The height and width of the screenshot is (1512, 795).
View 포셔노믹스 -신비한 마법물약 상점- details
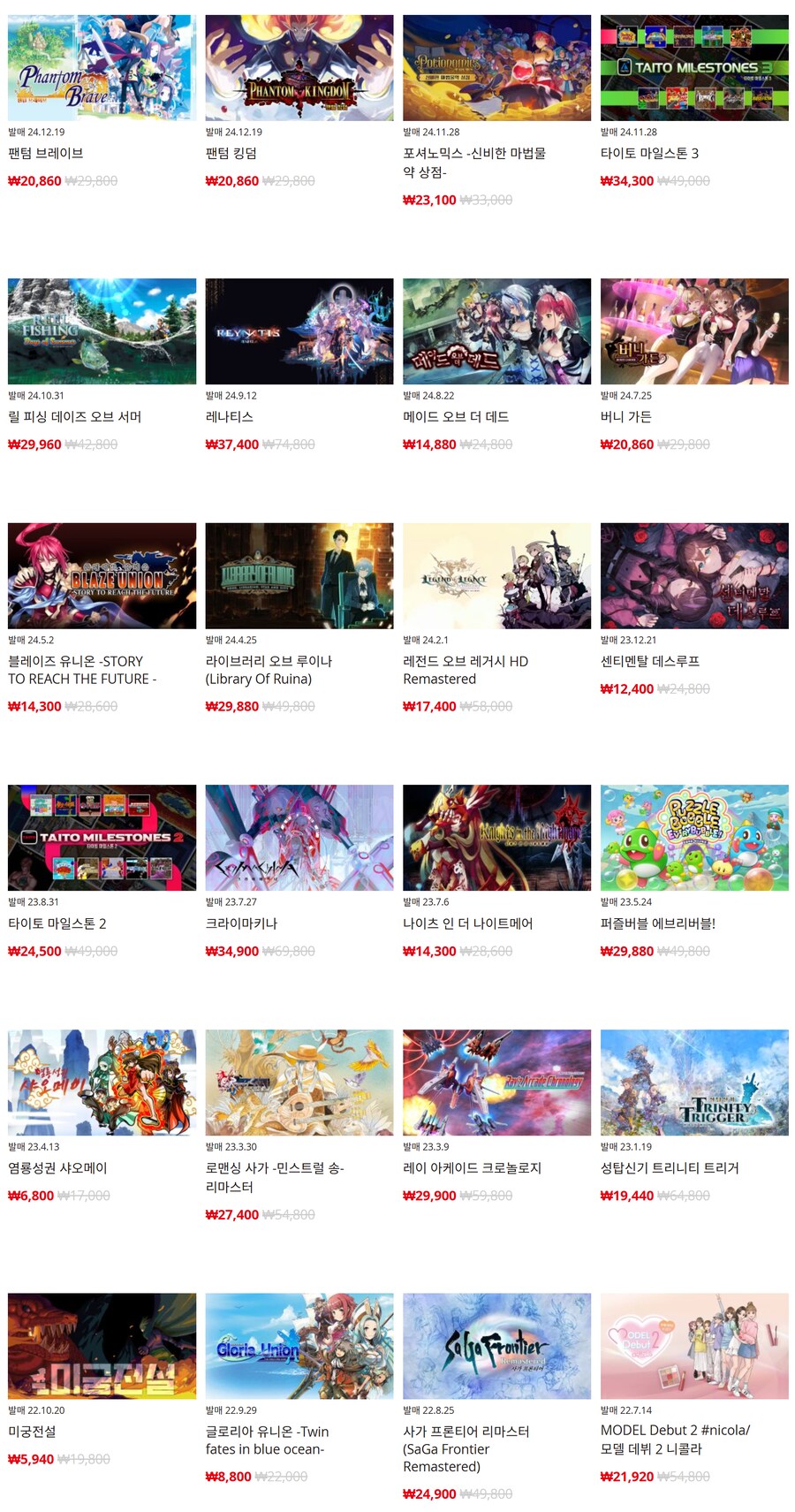[x=496, y=68]
